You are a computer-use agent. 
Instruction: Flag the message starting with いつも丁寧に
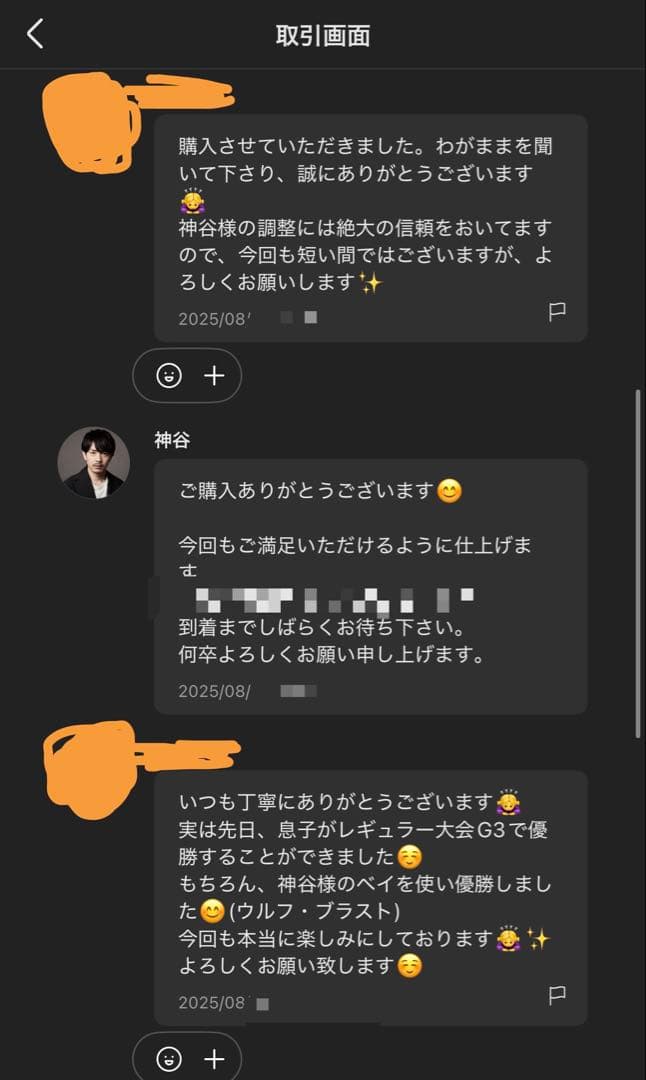click(557, 994)
